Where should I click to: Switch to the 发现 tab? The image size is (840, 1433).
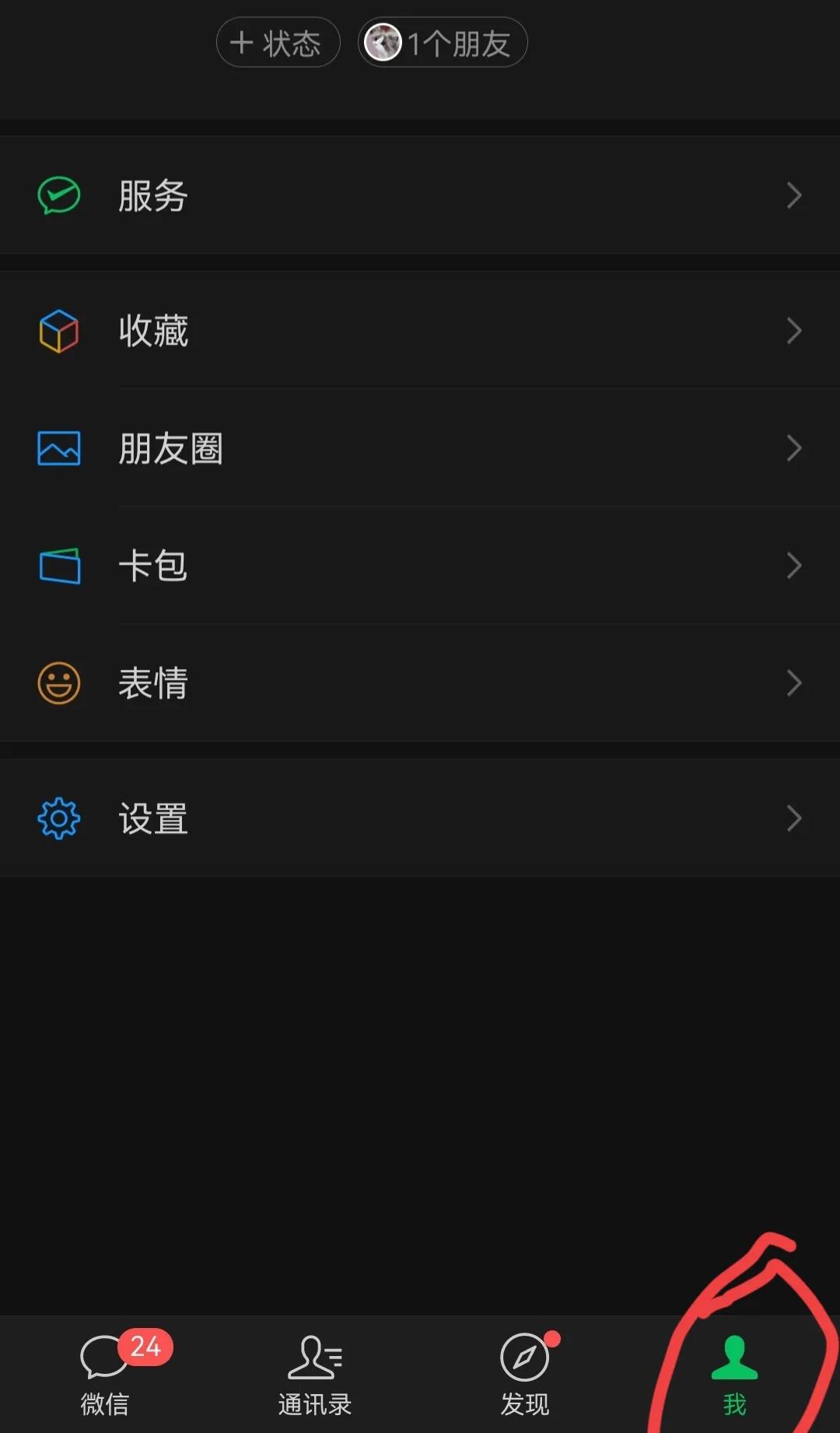pos(525,1373)
